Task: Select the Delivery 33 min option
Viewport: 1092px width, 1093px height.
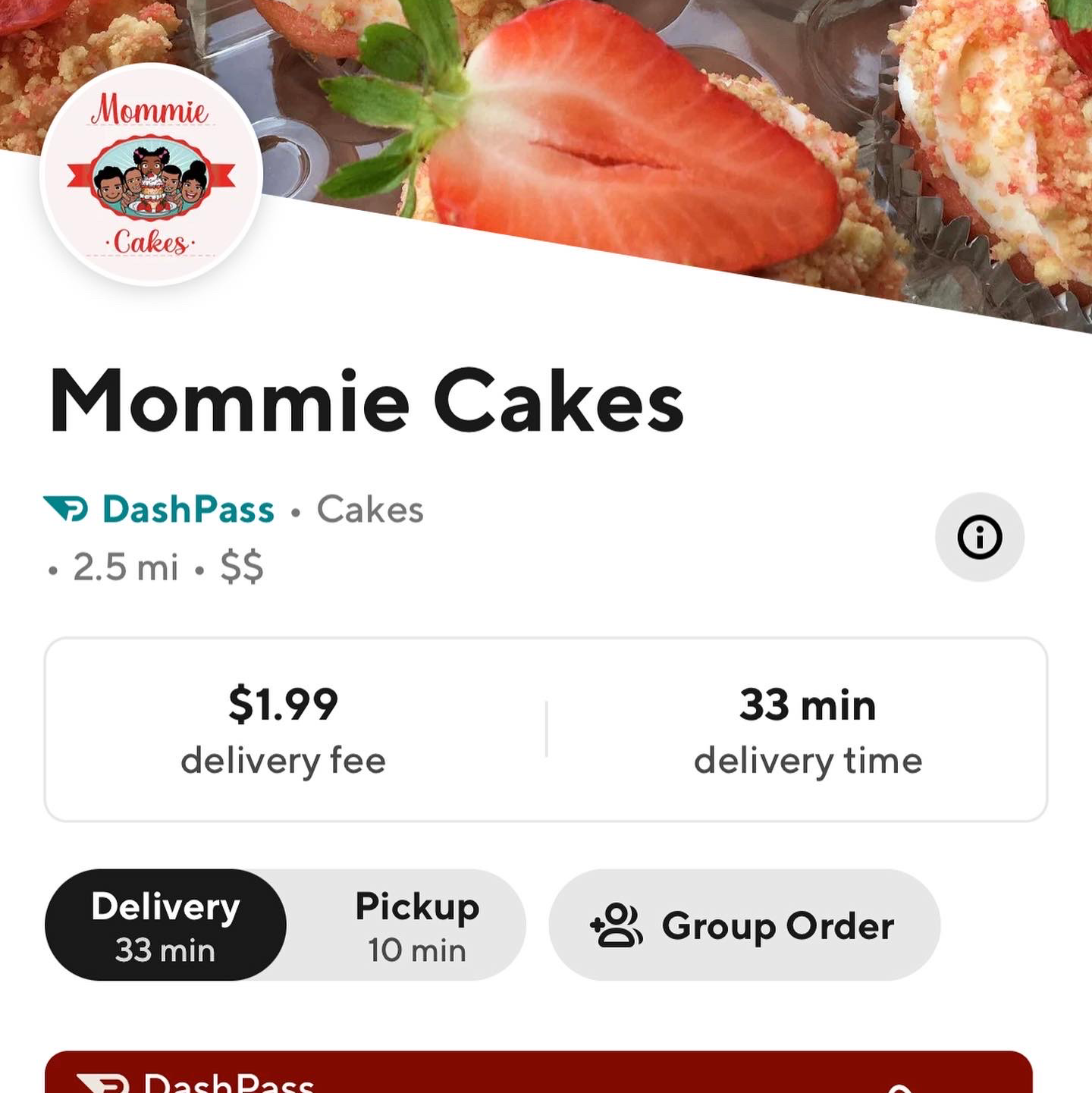Action: pyautogui.click(x=165, y=925)
